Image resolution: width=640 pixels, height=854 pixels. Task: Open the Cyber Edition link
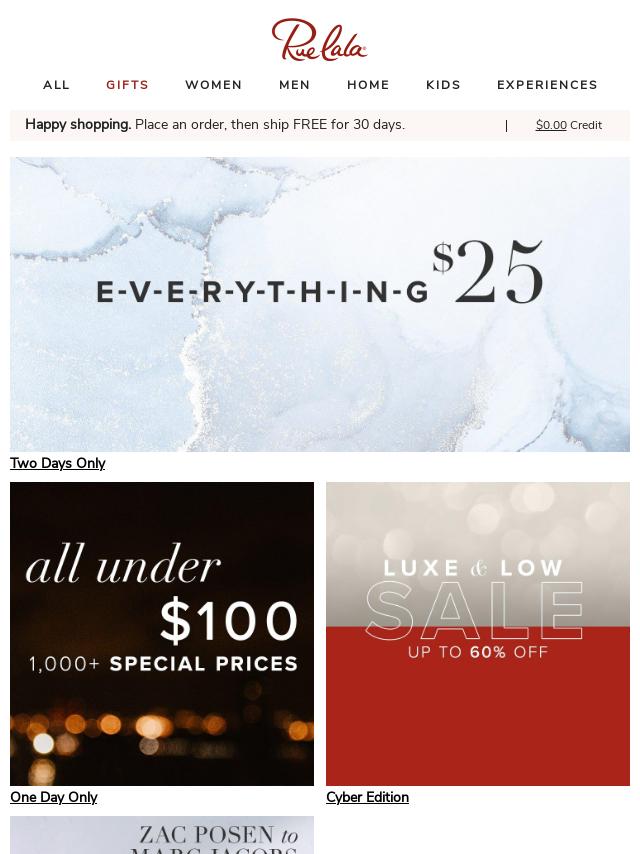click(x=367, y=797)
